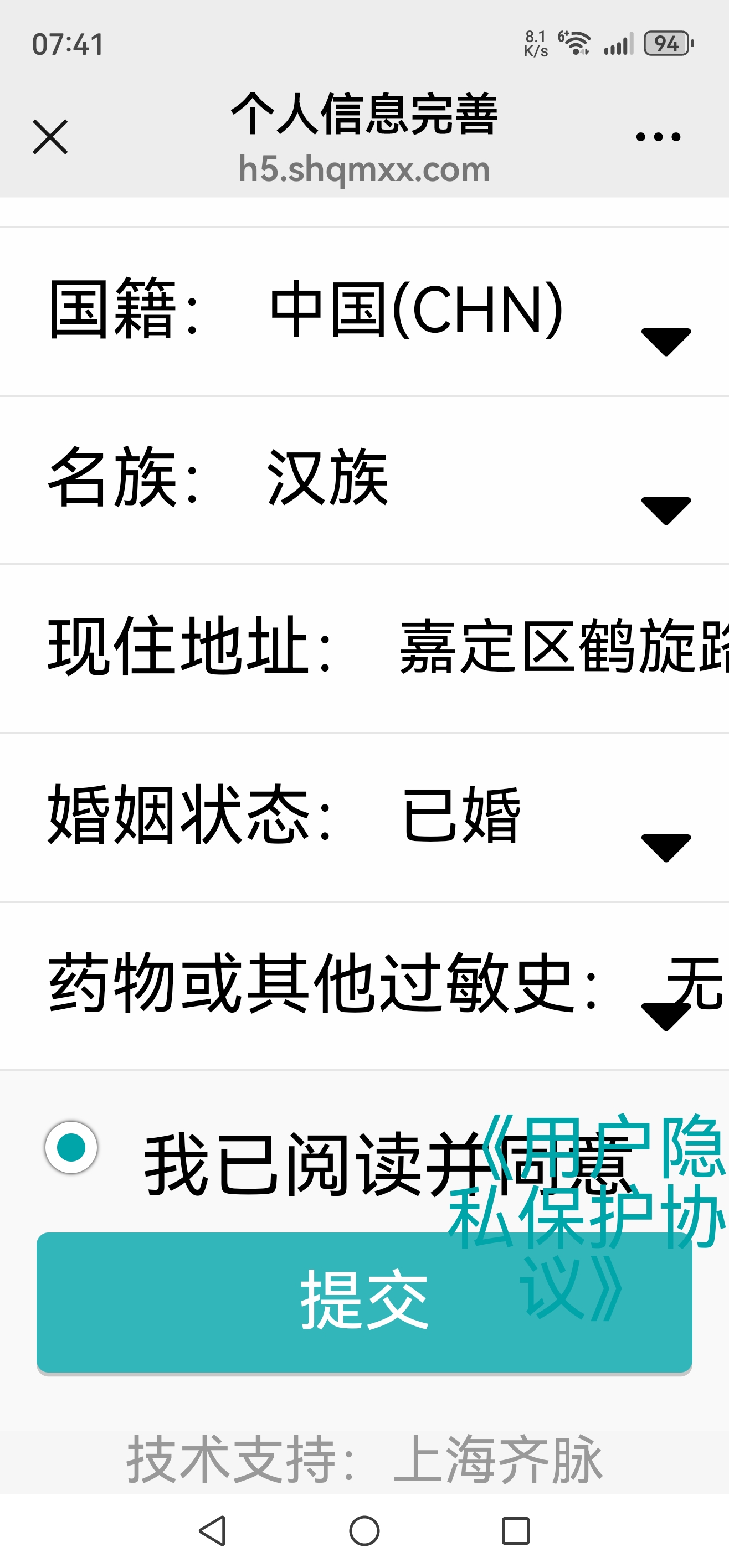Go back using the system back button

(x=213, y=1530)
